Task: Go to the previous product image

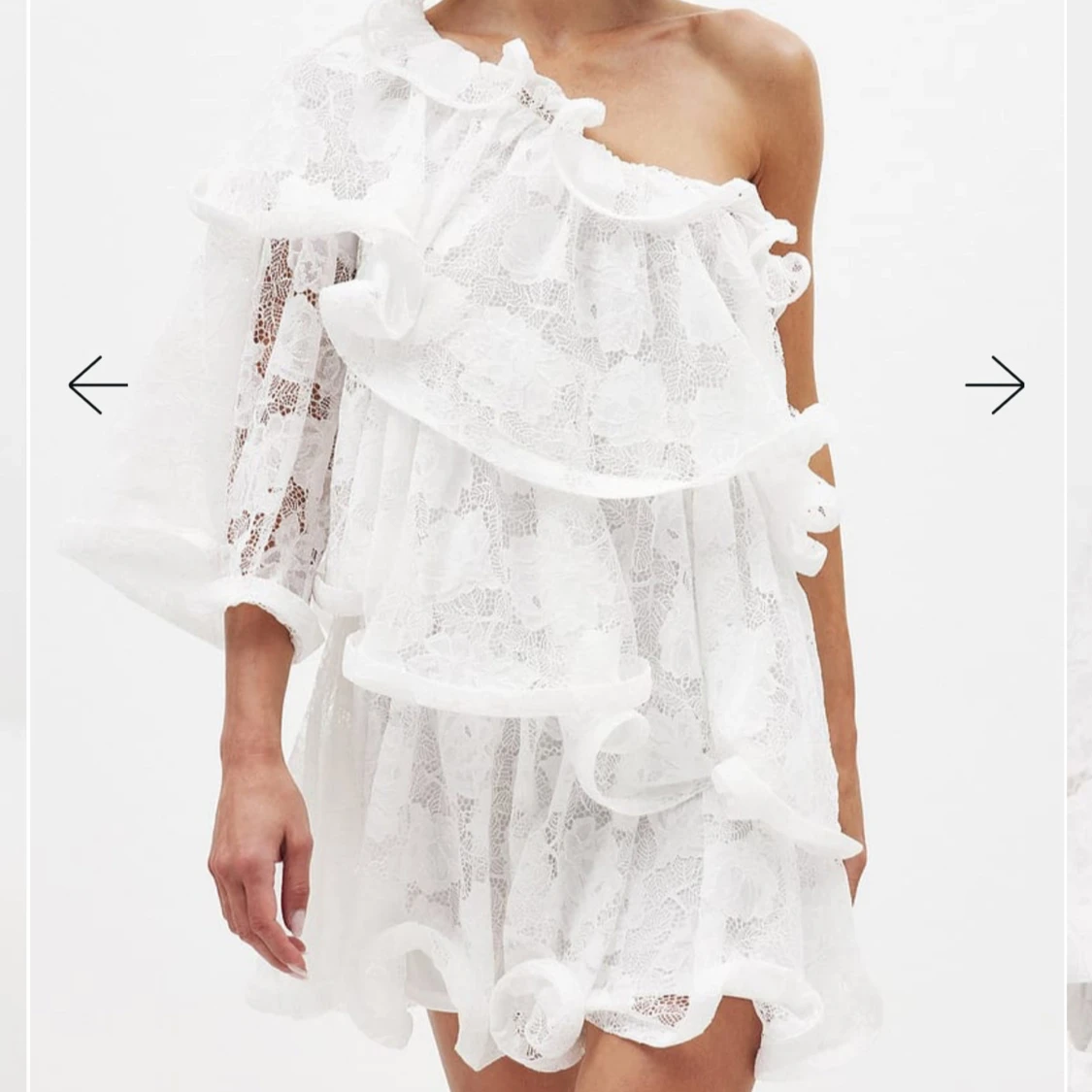Action: (x=98, y=385)
